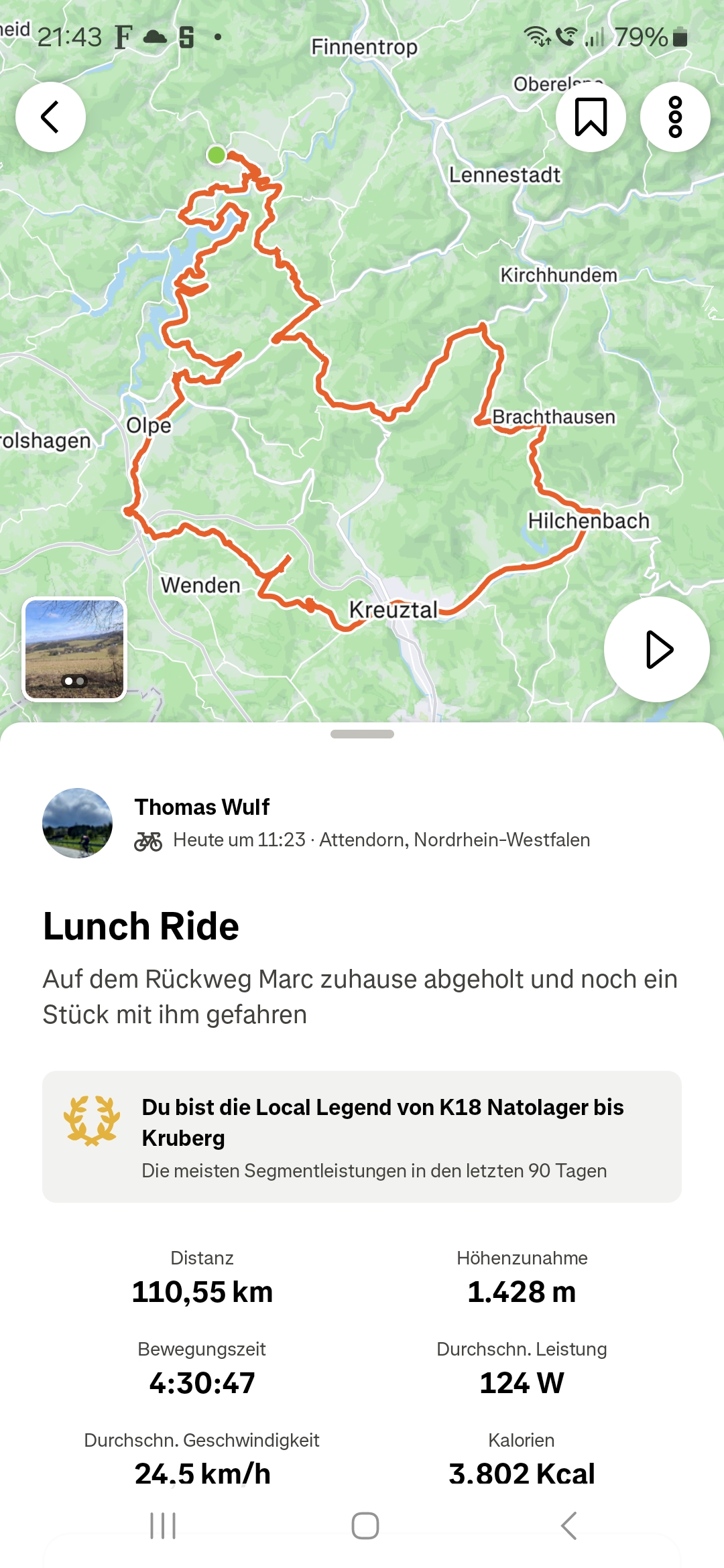This screenshot has width=724, height=1568.
Task: View Thomas Wulf's athlete profile
Action: (x=202, y=807)
